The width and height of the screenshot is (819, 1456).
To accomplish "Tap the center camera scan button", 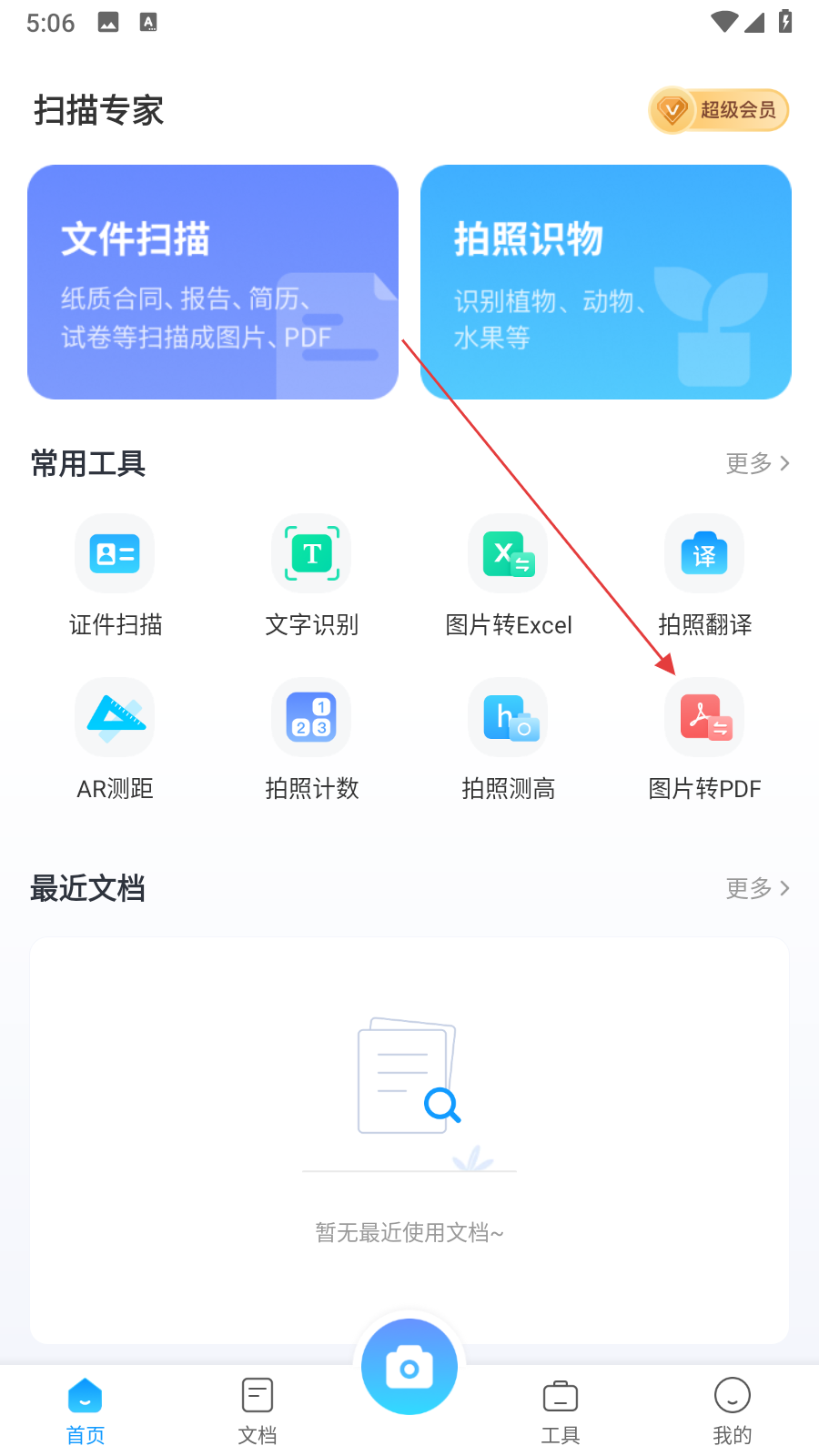I will (x=409, y=1367).
